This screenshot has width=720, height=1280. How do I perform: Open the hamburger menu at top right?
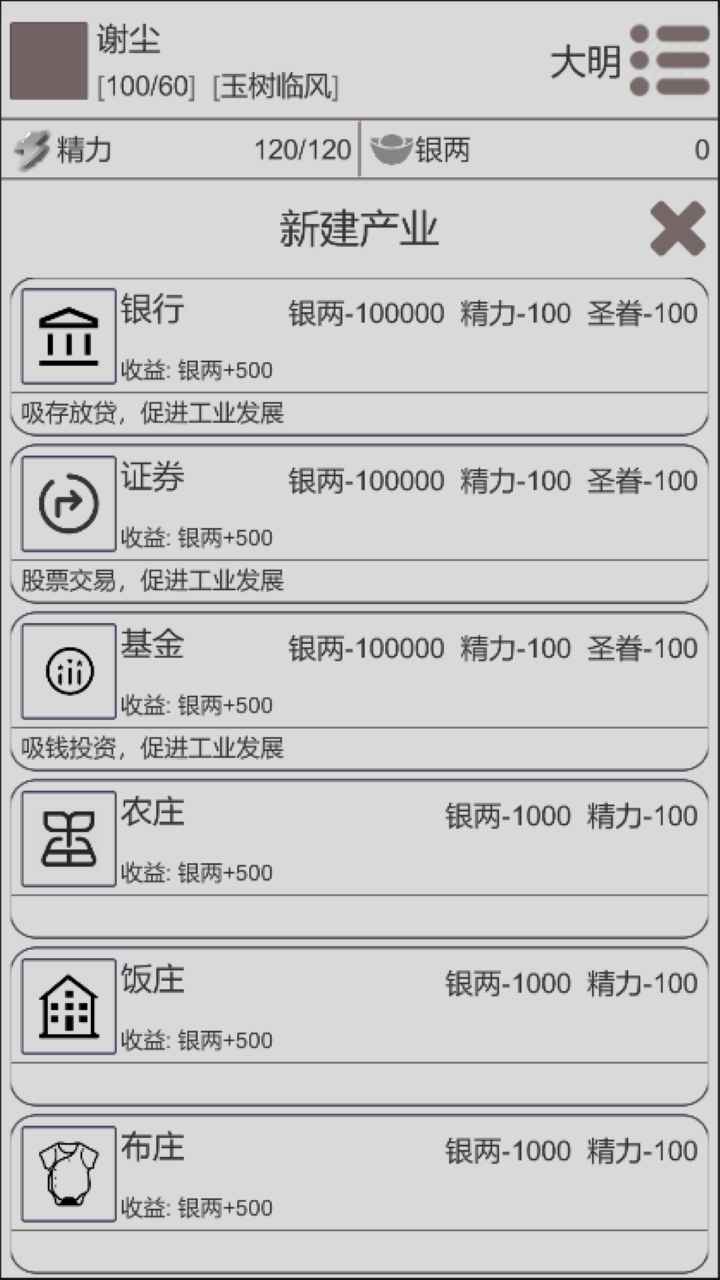pyautogui.click(x=672, y=62)
